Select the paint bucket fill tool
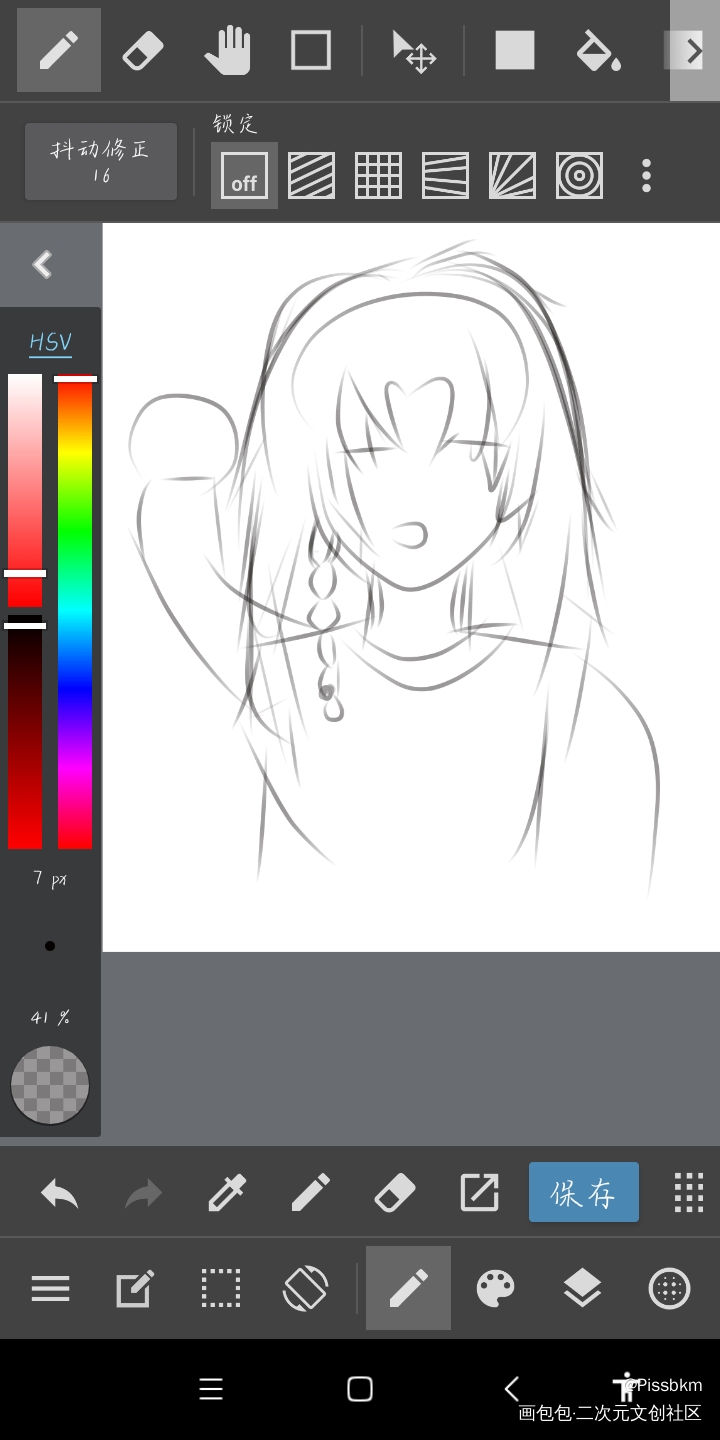 pyautogui.click(x=598, y=50)
